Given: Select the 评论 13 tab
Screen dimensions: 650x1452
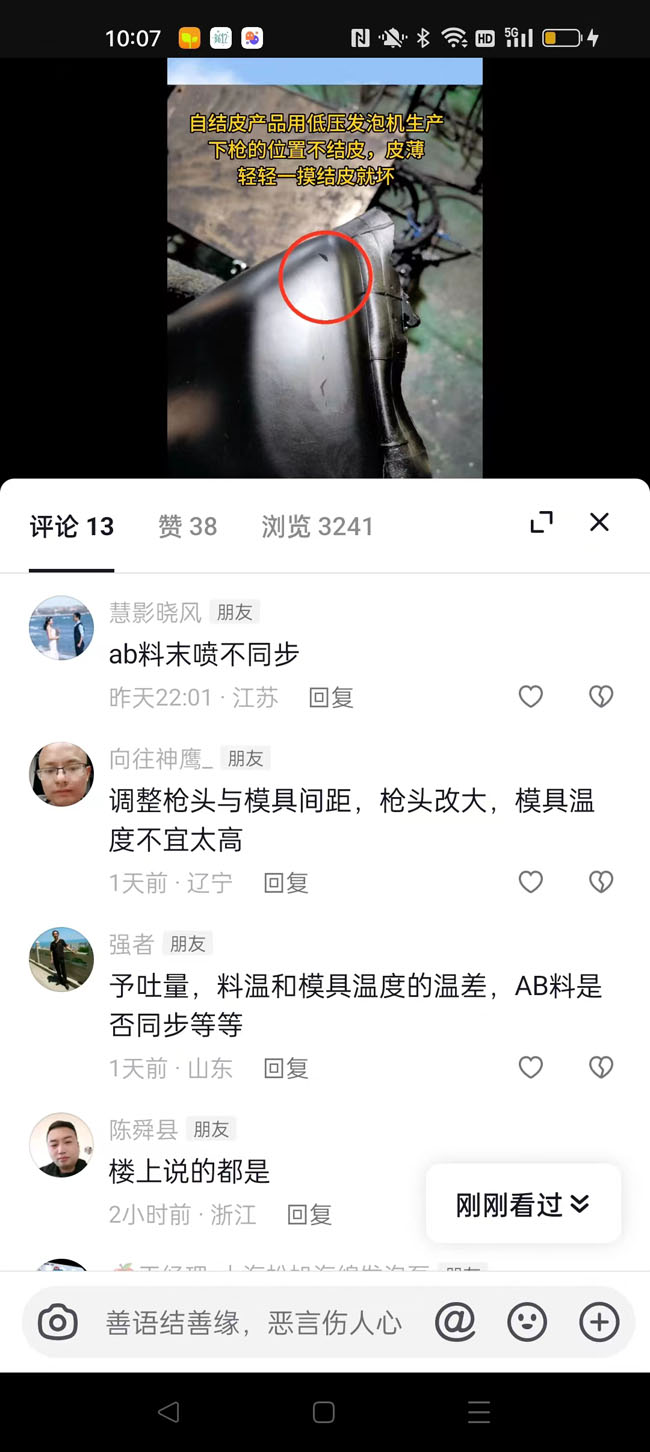Looking at the screenshot, I should tap(72, 526).
